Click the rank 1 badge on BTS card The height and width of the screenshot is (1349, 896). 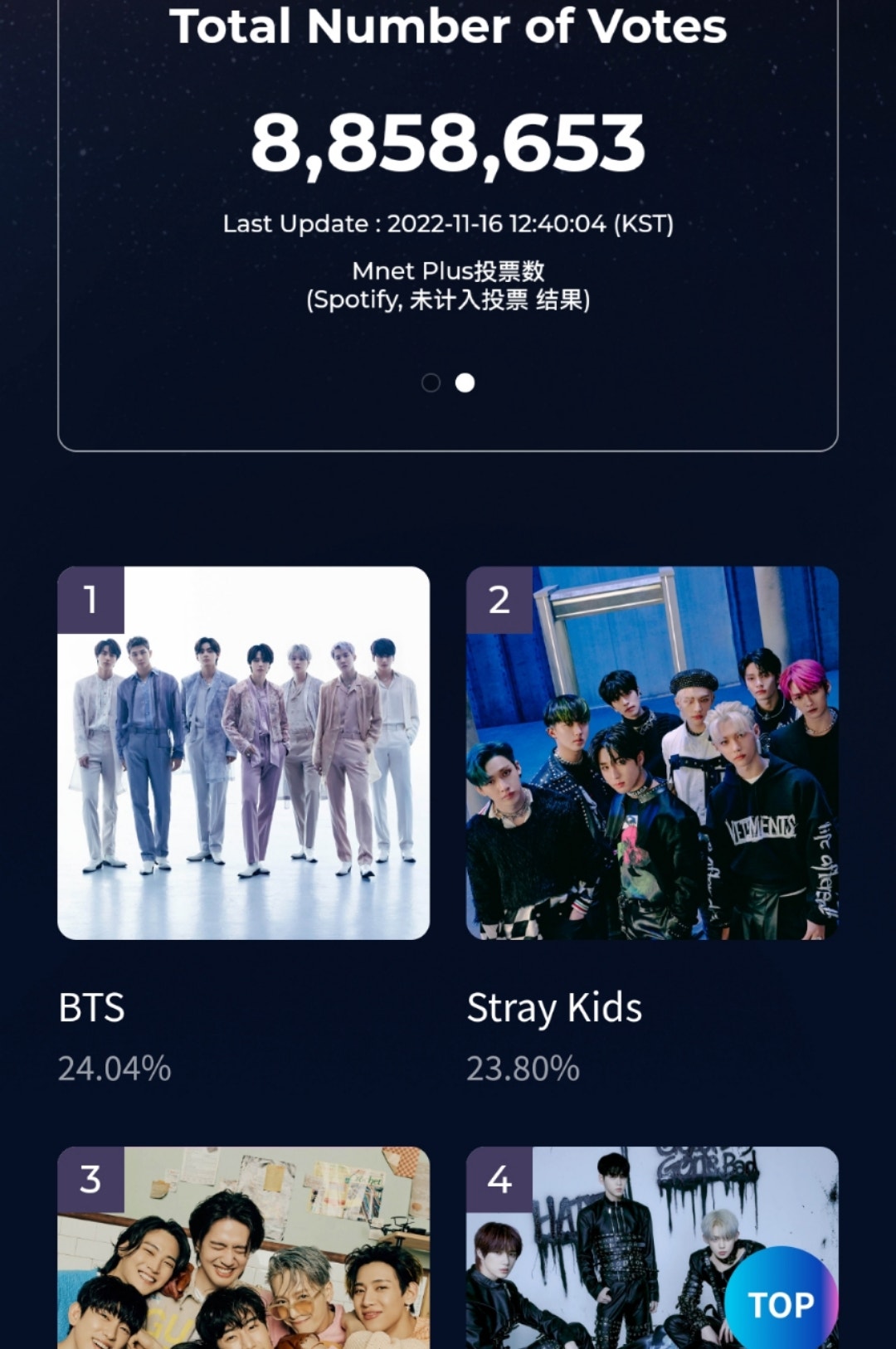(x=91, y=598)
